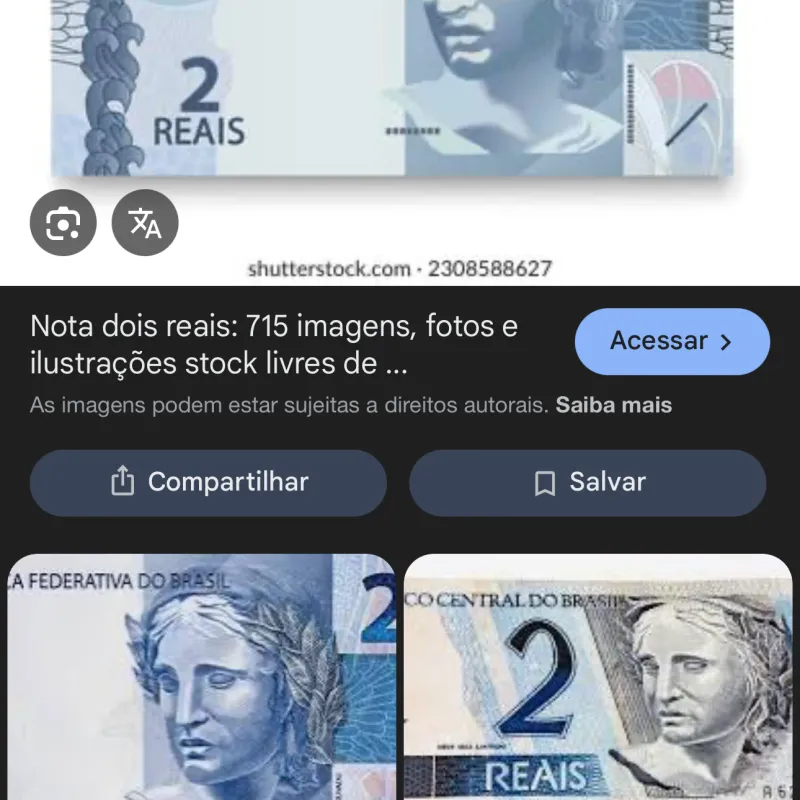Tap the Acessar button
Screen dimensions: 800x800
tap(672, 341)
